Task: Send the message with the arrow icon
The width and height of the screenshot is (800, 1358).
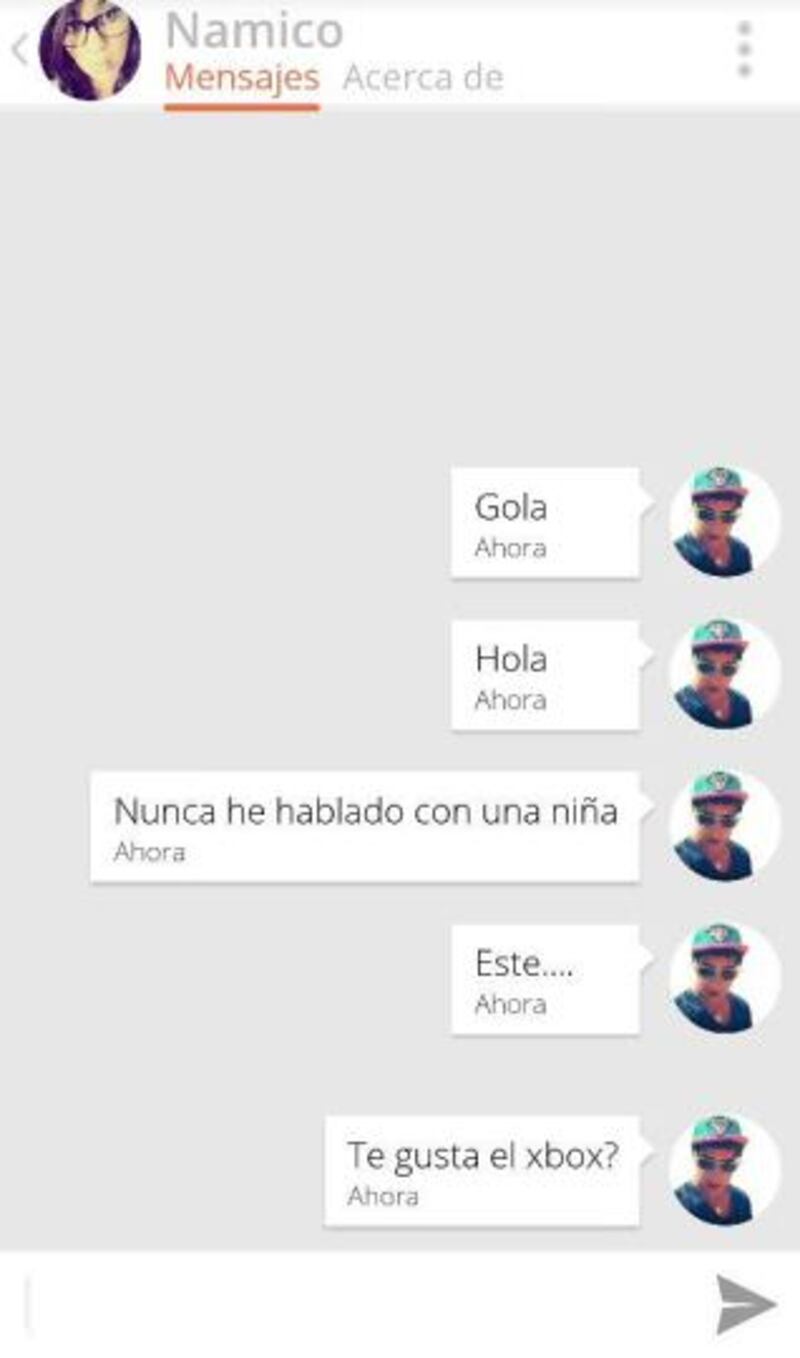Action: pyautogui.click(x=746, y=1304)
